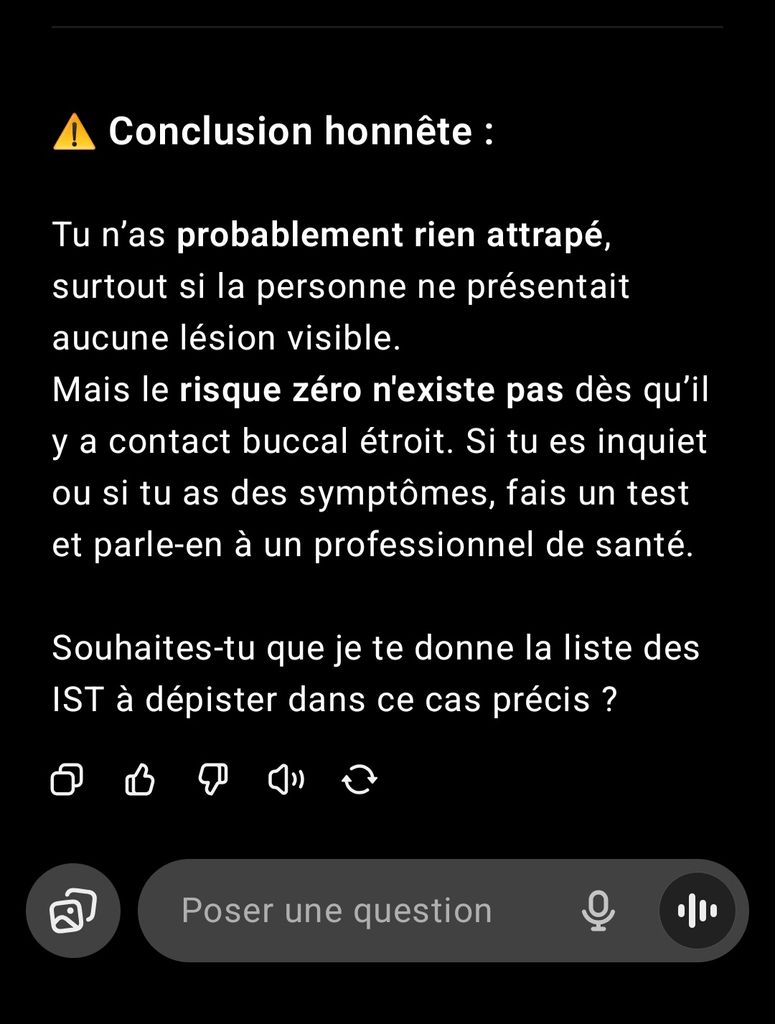Copy the assistant's response

pyautogui.click(x=66, y=779)
